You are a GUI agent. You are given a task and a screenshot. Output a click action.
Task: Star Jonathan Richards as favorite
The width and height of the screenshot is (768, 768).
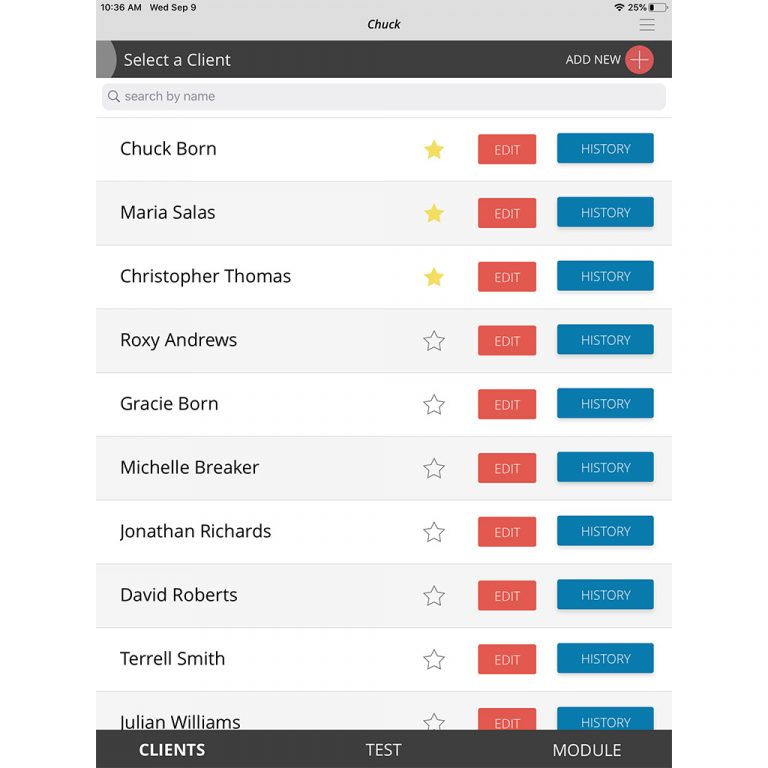(x=434, y=532)
